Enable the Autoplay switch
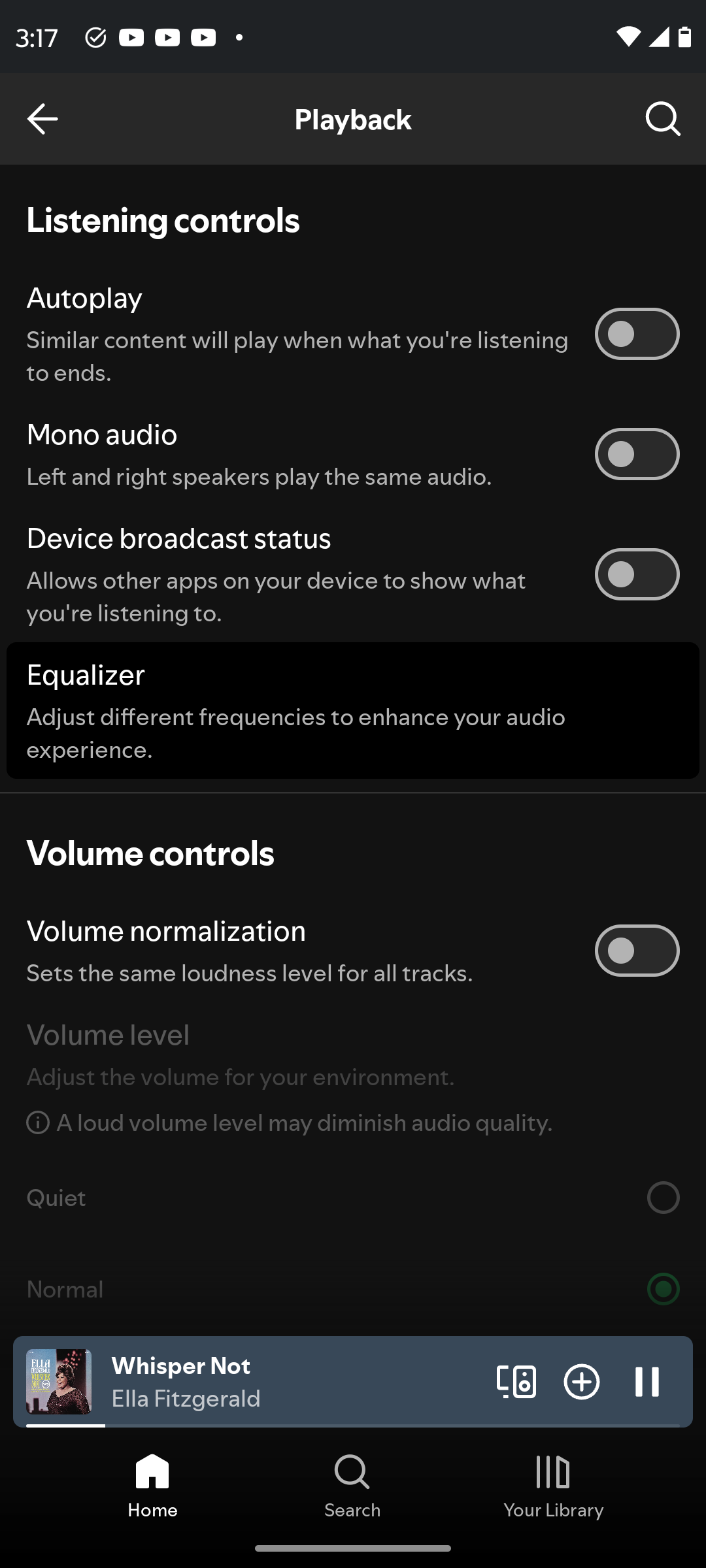 (x=637, y=334)
